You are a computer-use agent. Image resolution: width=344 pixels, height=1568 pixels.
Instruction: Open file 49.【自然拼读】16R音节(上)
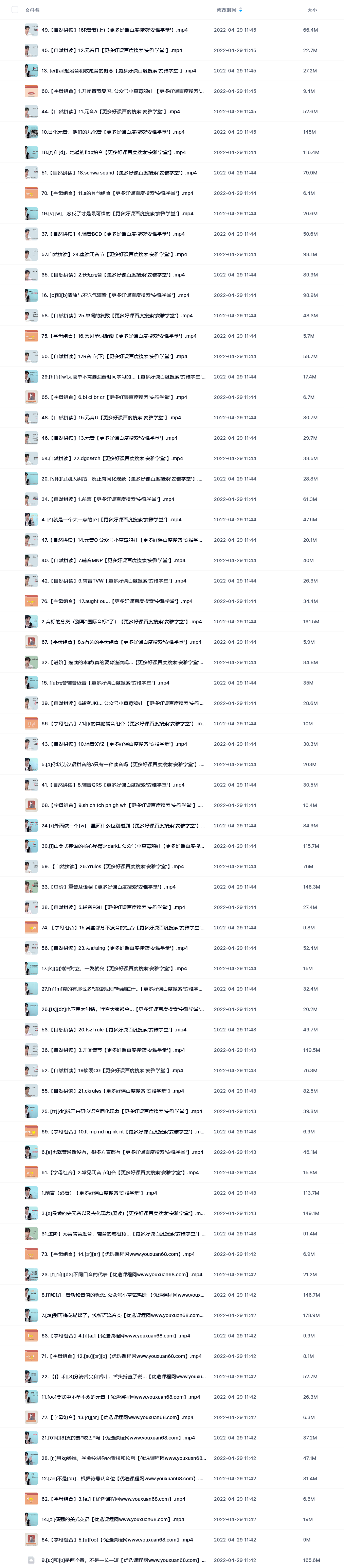coord(114,30)
